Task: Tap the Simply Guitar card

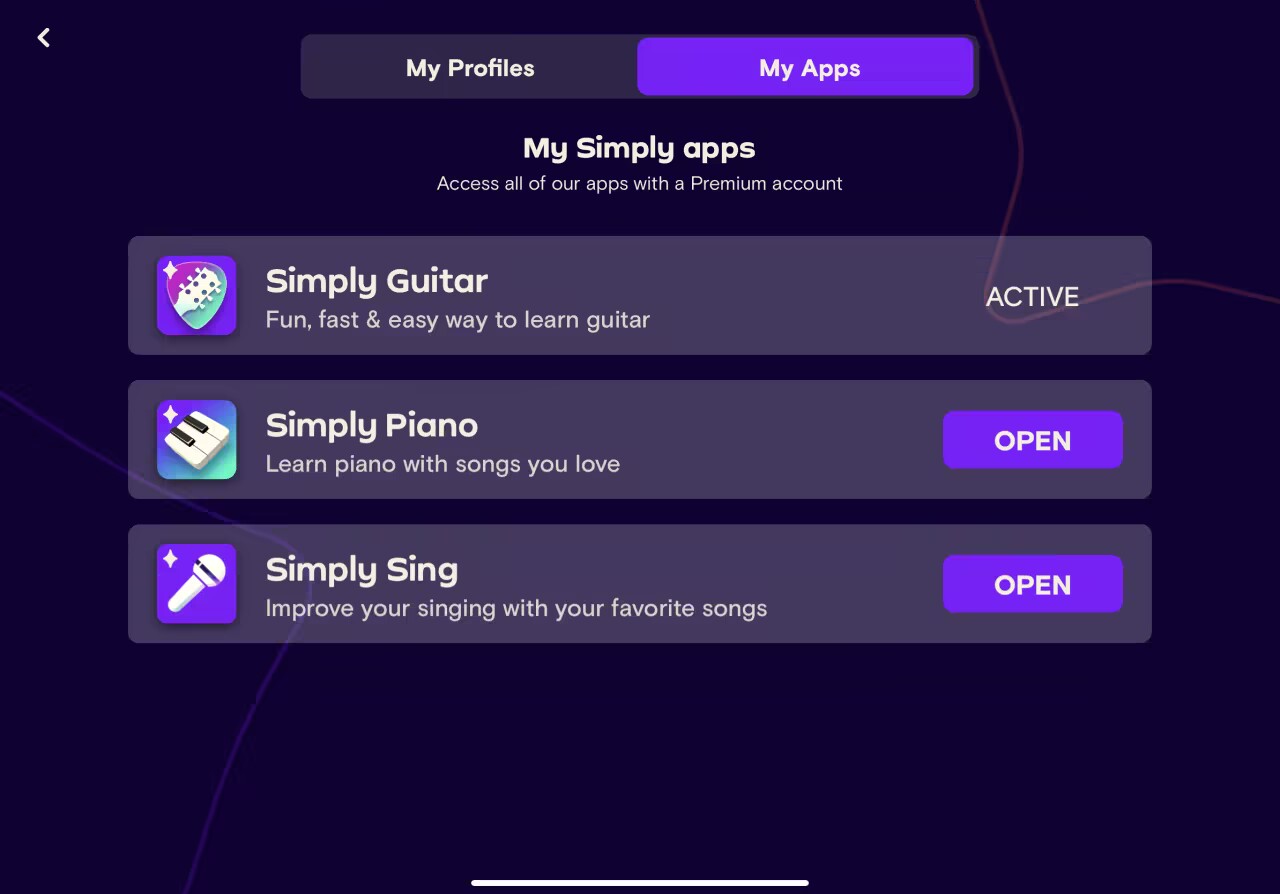Action: tap(639, 296)
